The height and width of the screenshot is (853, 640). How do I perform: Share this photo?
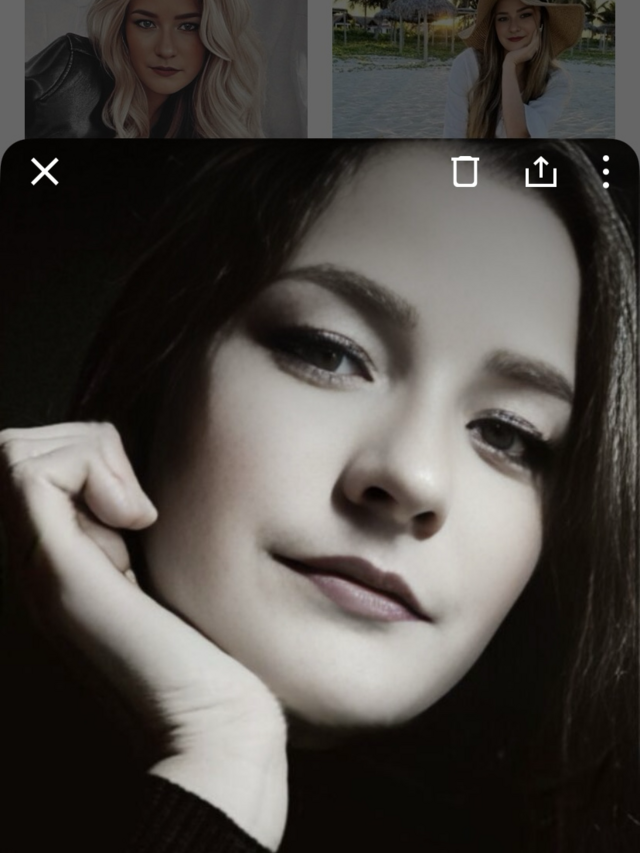click(x=540, y=172)
